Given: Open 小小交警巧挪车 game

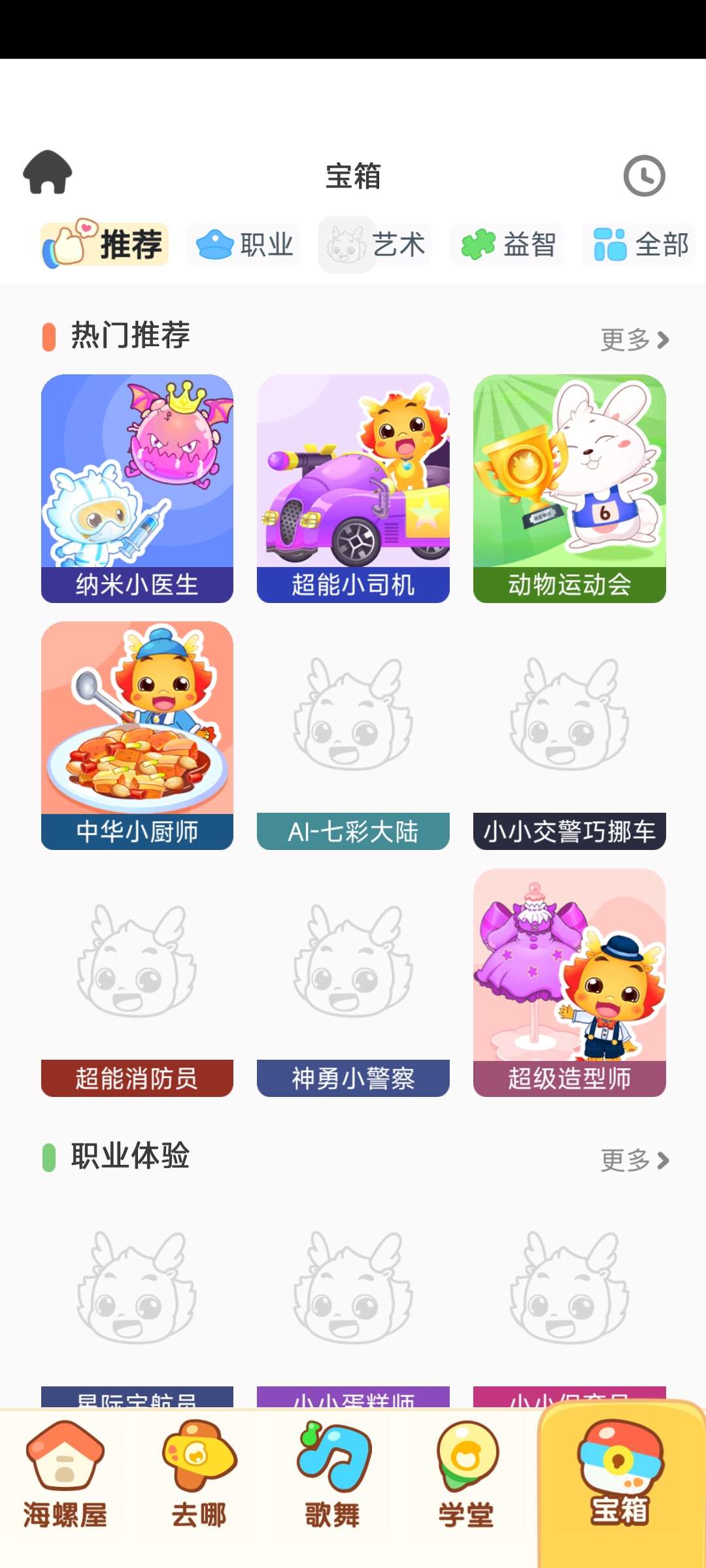Looking at the screenshot, I should [x=569, y=735].
